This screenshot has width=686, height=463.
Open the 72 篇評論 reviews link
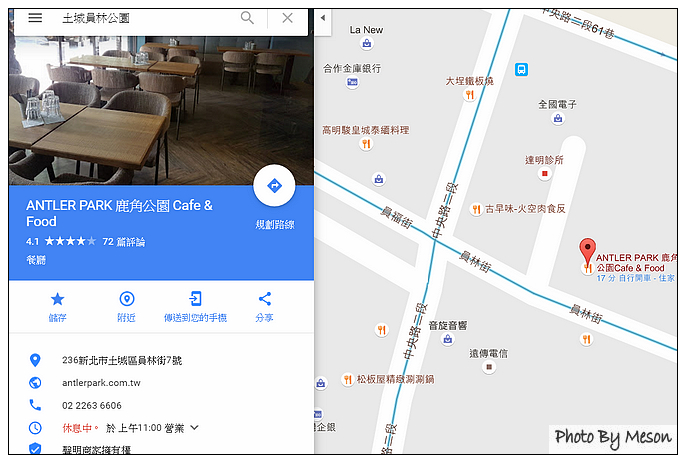124,242
